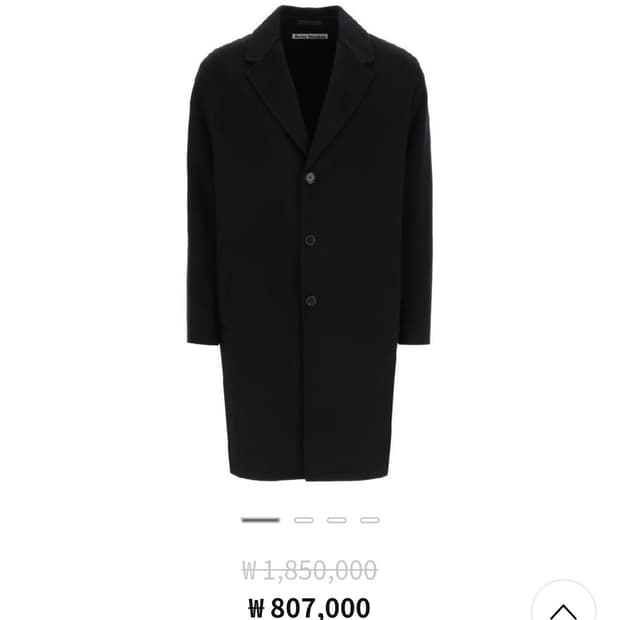
Task: Tap the scroll-to-top arrow button
Action: pyautogui.click(x=563, y=606)
